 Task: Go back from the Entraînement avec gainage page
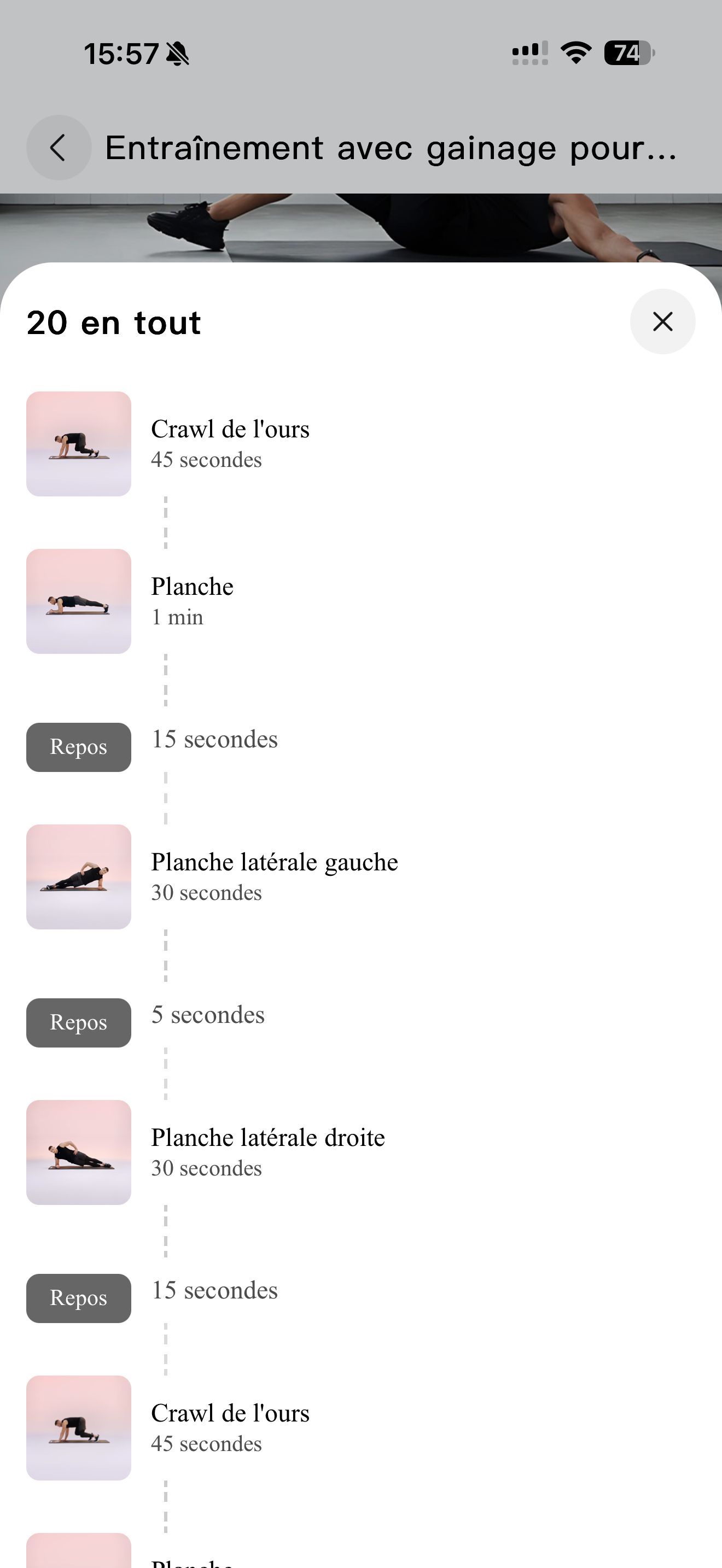point(59,147)
